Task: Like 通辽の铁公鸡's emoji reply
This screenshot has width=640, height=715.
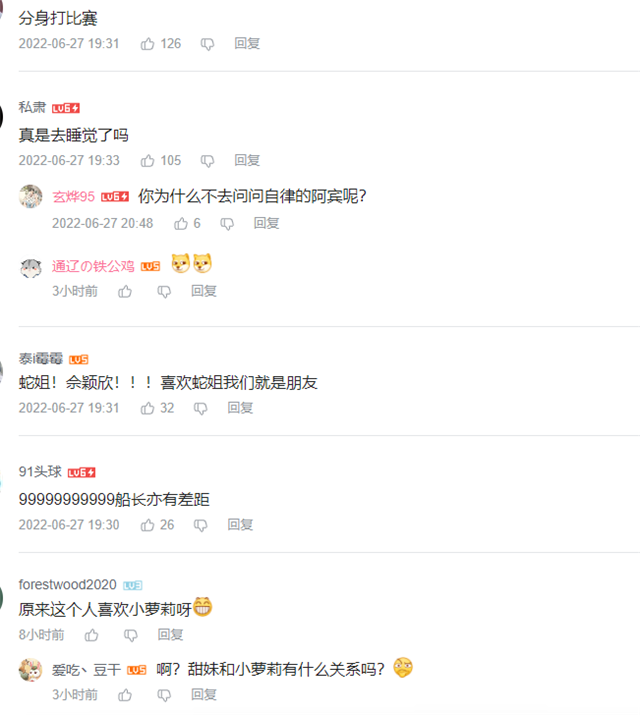Action: [125, 291]
